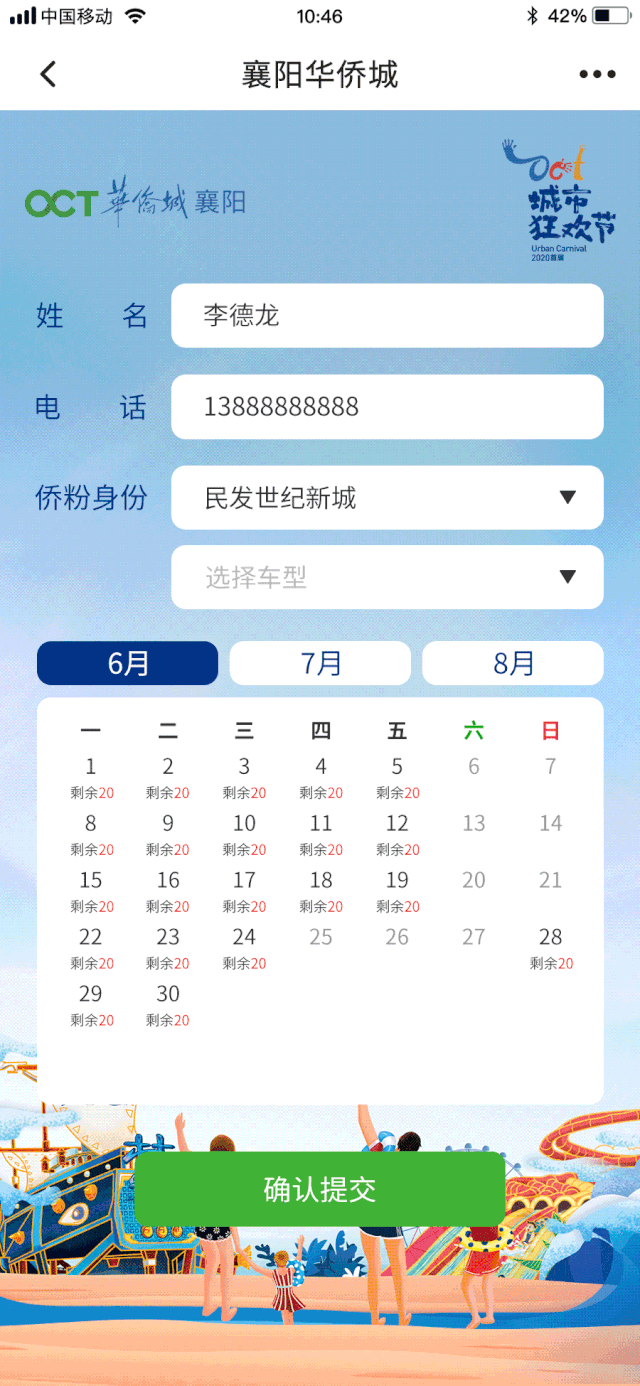
Task: Switch to the 6月 month tab
Action: (x=128, y=663)
